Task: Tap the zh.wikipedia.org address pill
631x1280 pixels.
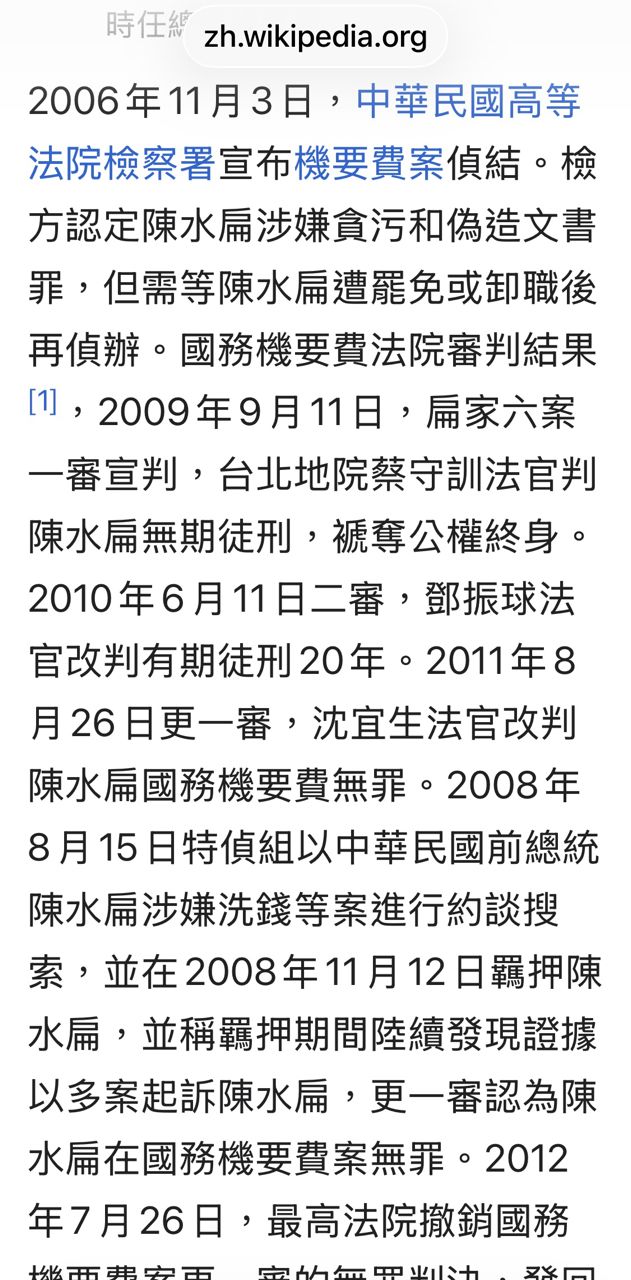Action: (315, 38)
